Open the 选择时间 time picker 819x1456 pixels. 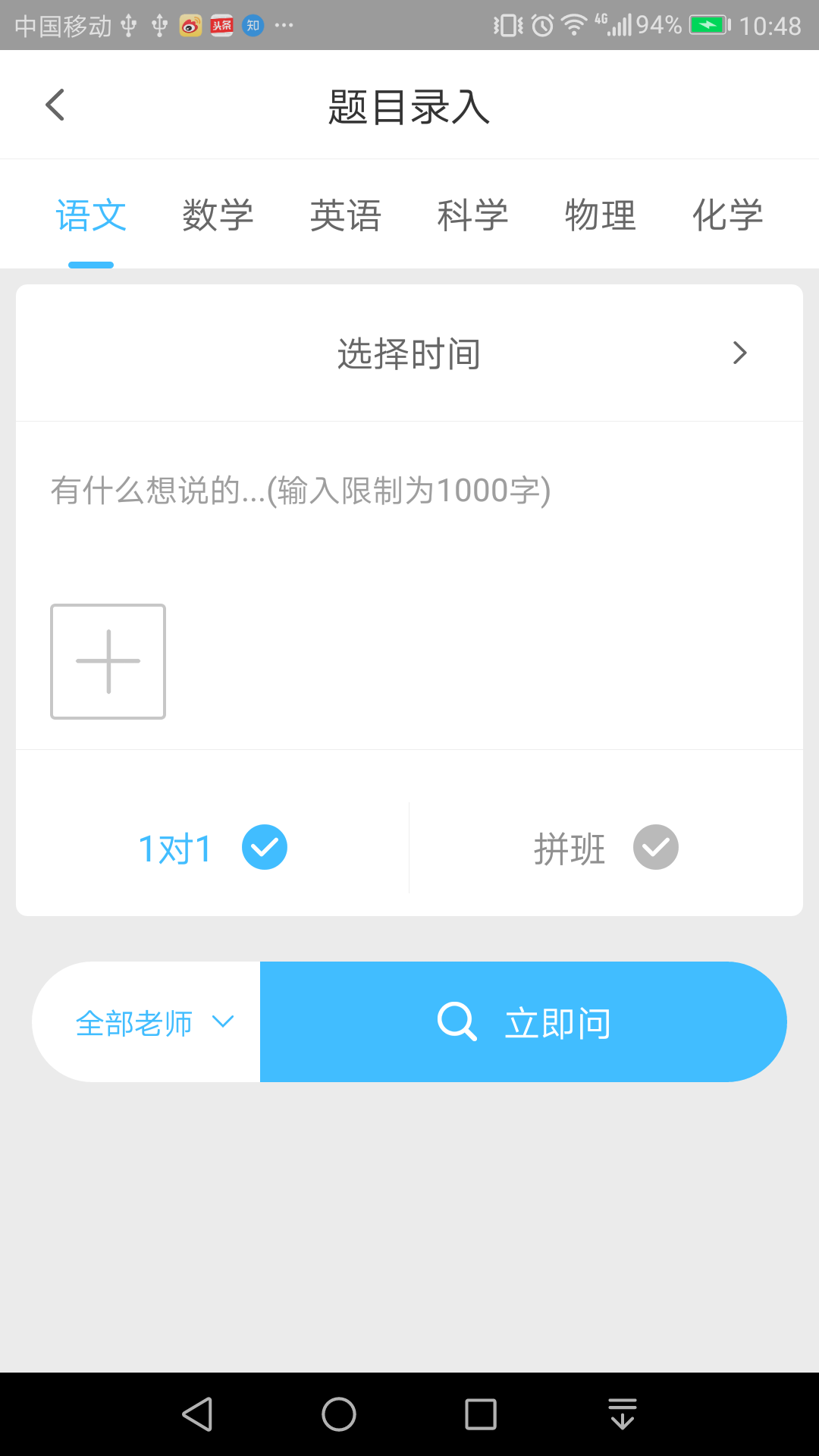point(409,353)
